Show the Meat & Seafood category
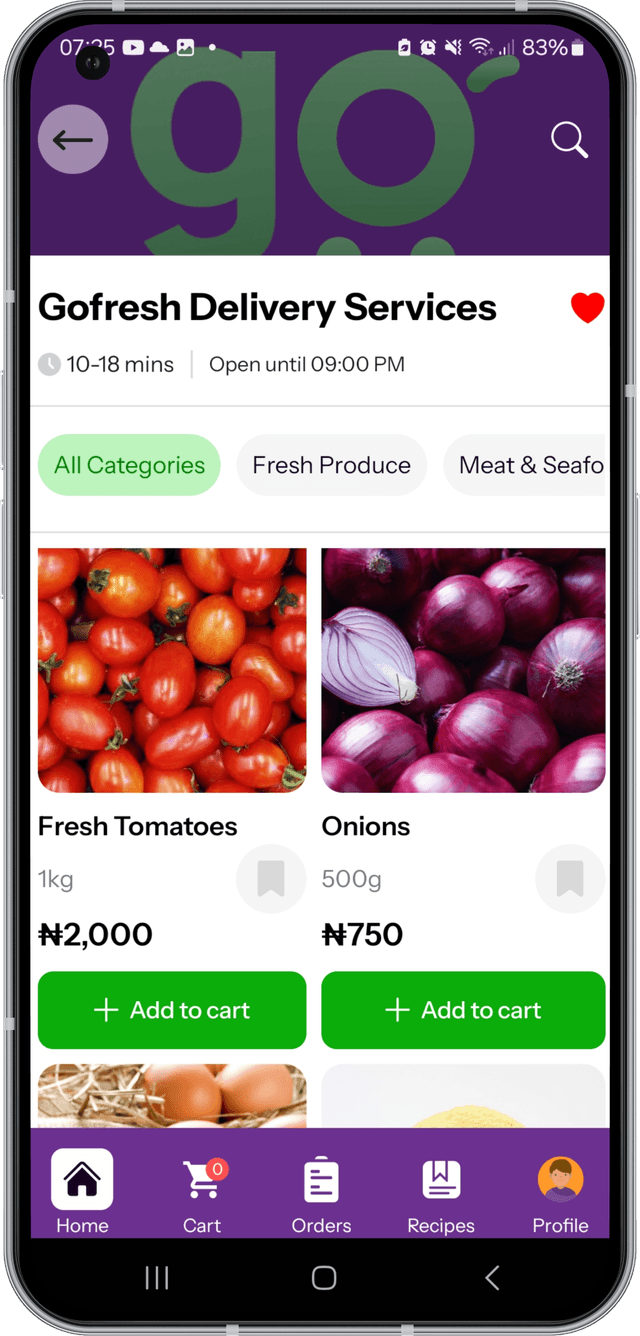The image size is (640, 1336). click(527, 465)
